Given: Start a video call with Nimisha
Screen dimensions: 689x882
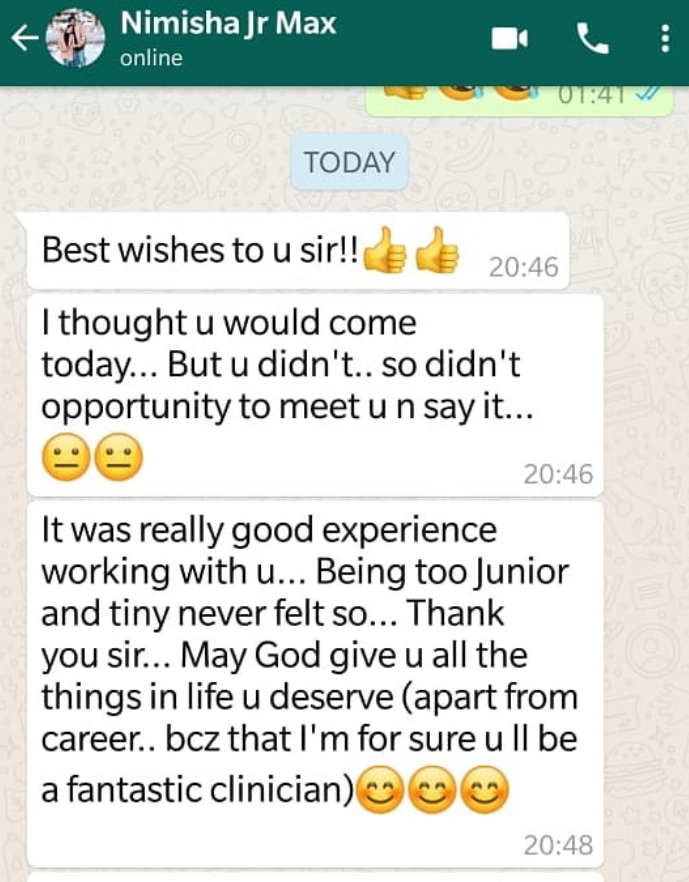Looking at the screenshot, I should click(x=509, y=40).
